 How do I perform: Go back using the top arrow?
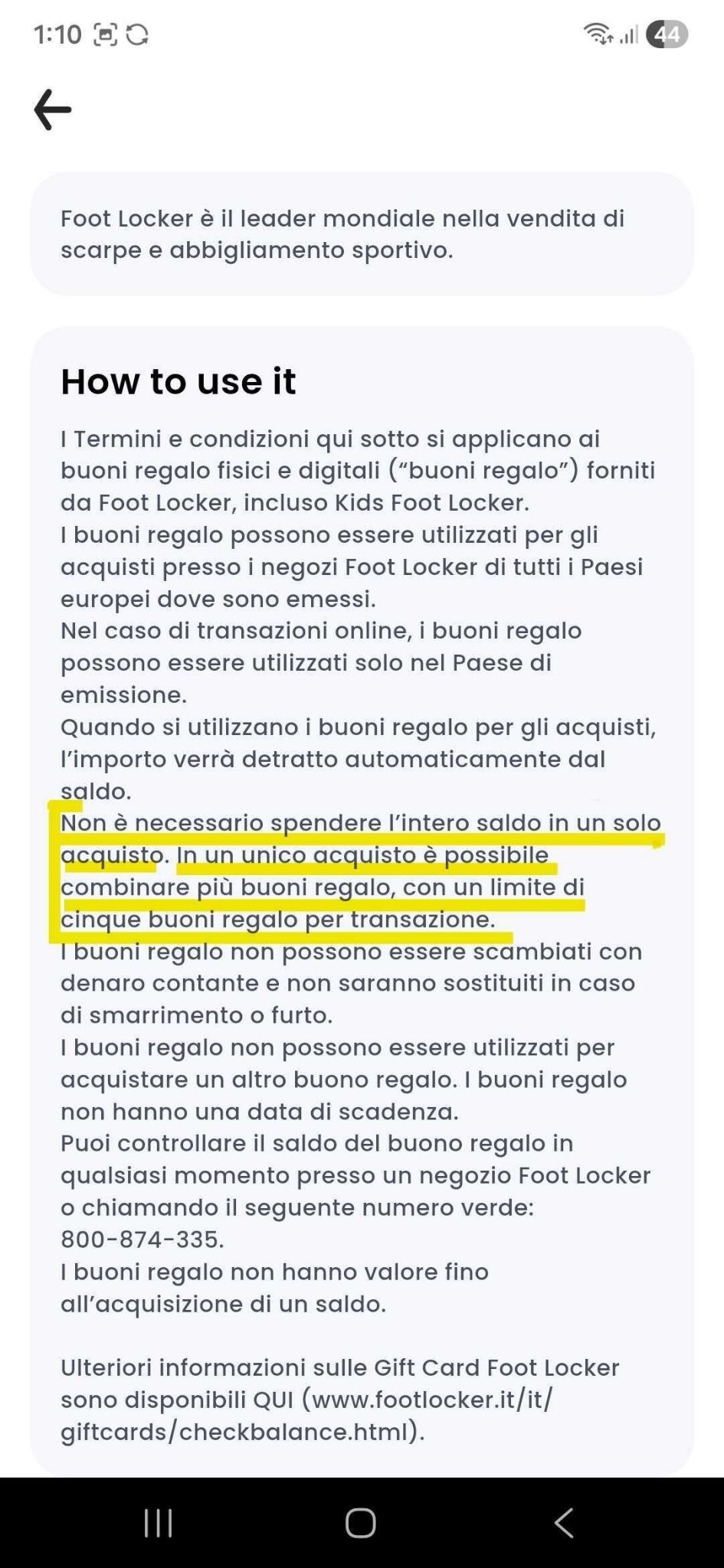[x=53, y=109]
